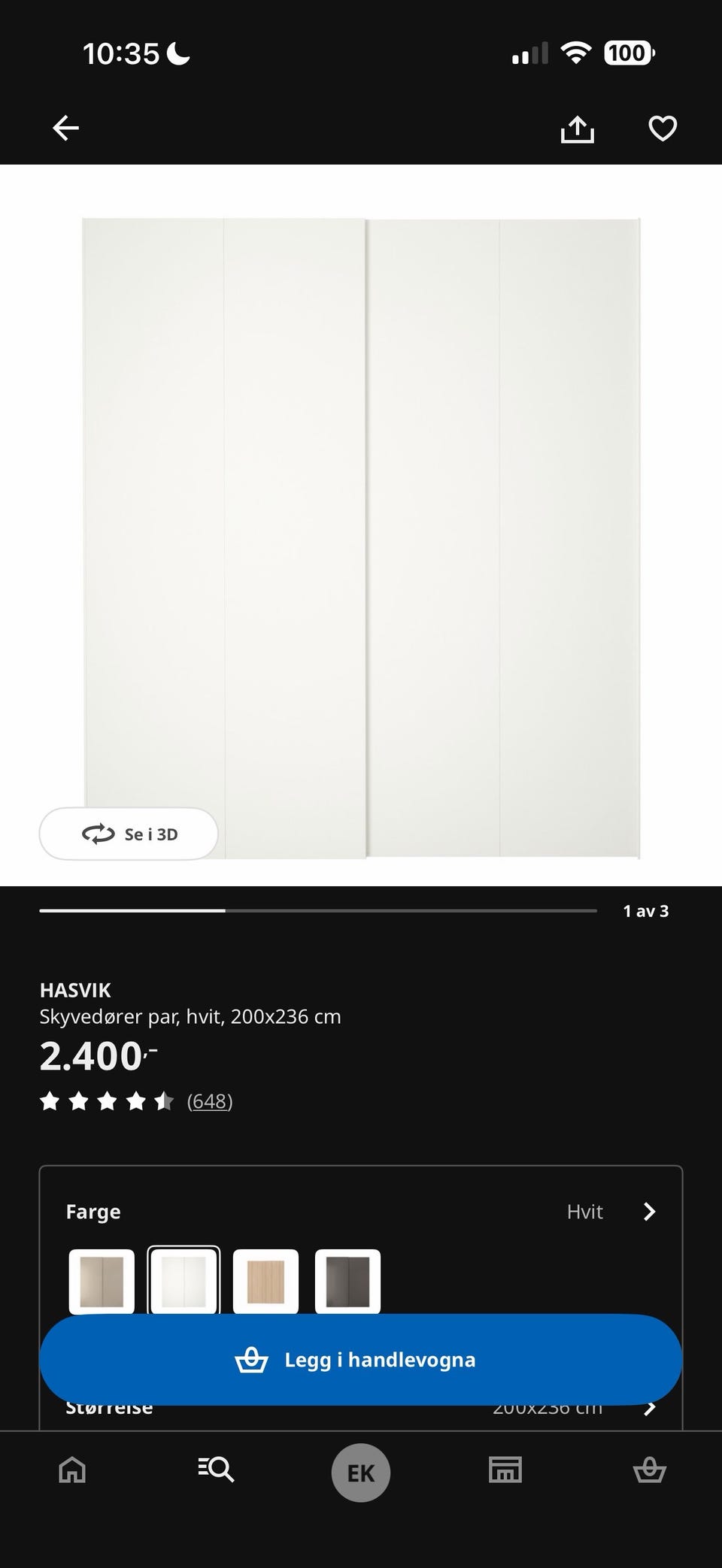
Task: Switch to the search tab
Action: click(x=217, y=1470)
